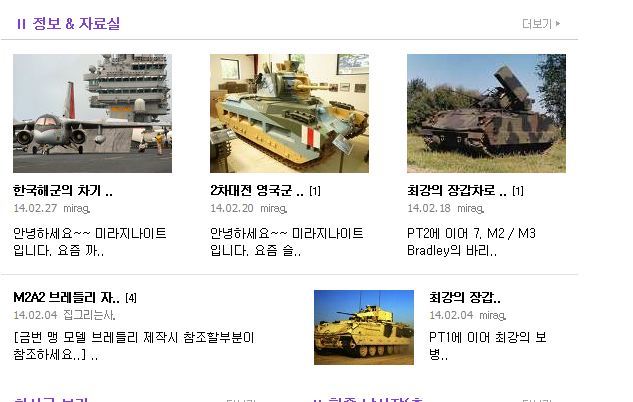Open post M2A2 브레들리 자..
Image resolution: width=633 pixels, height=402 pixels.
click(x=66, y=297)
